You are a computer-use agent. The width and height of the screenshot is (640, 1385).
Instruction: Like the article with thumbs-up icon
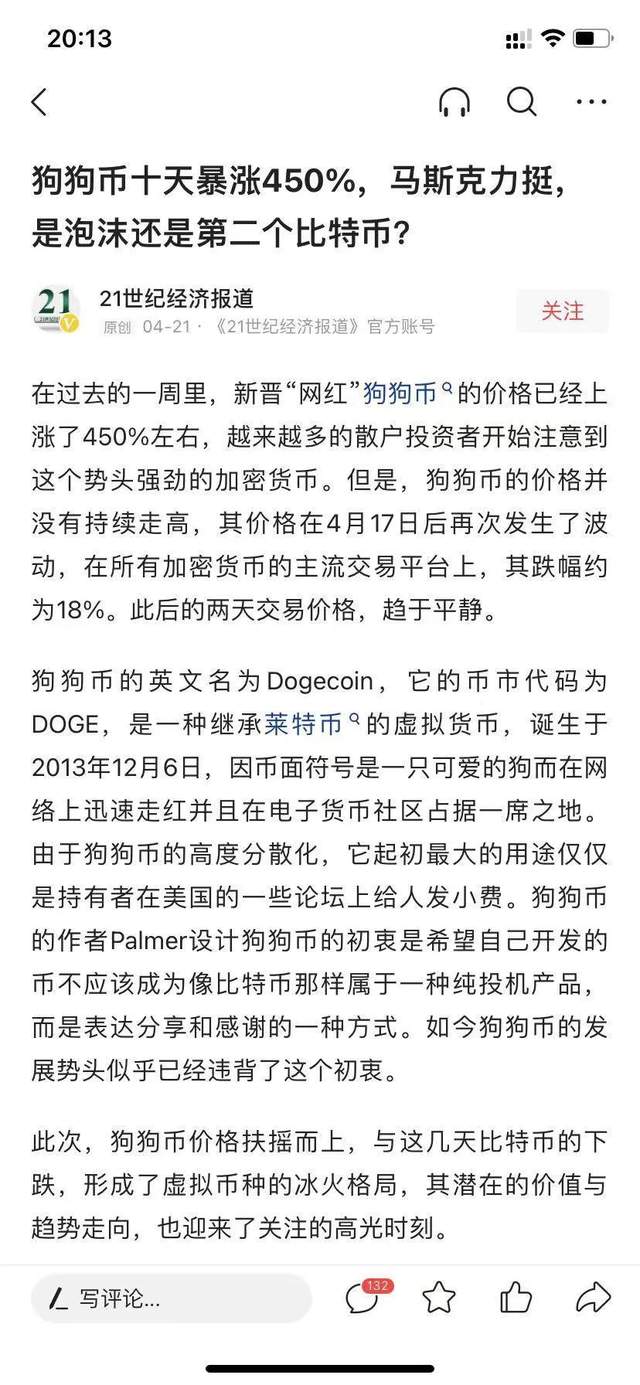[x=516, y=1298]
